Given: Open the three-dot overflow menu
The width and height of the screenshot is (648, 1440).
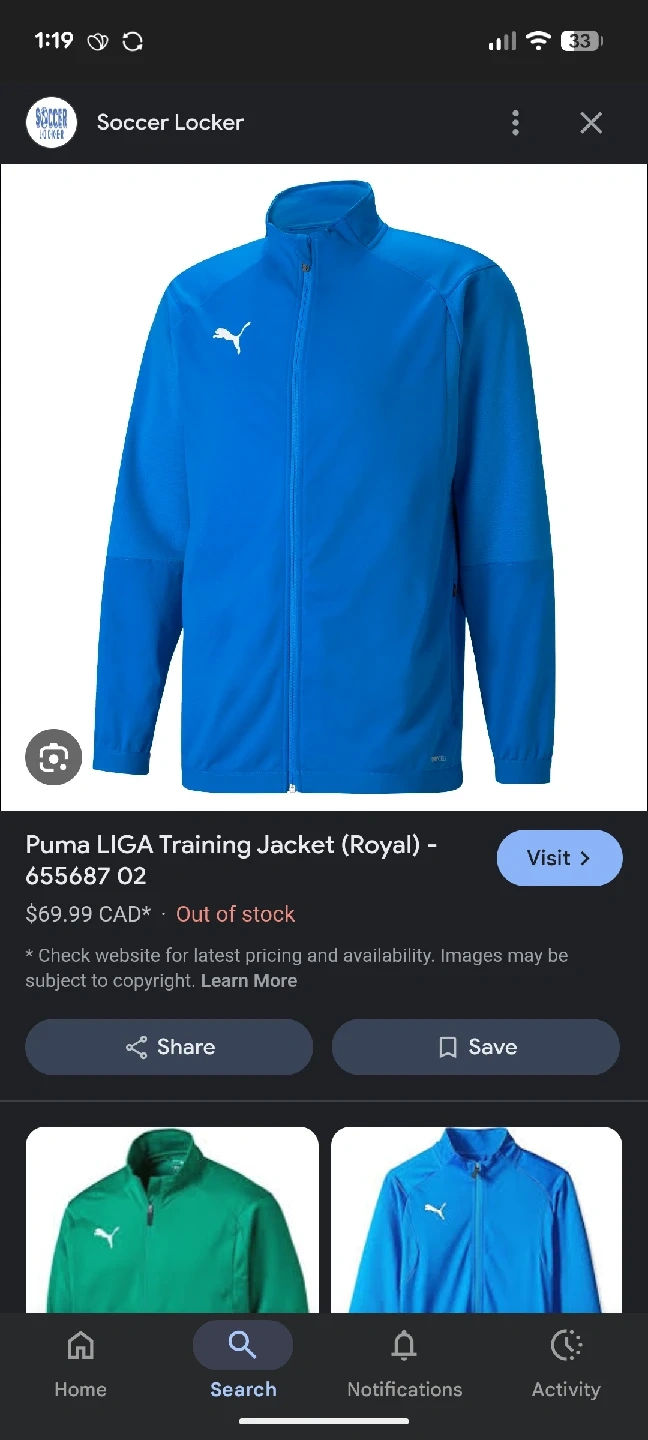Looking at the screenshot, I should tap(515, 123).
